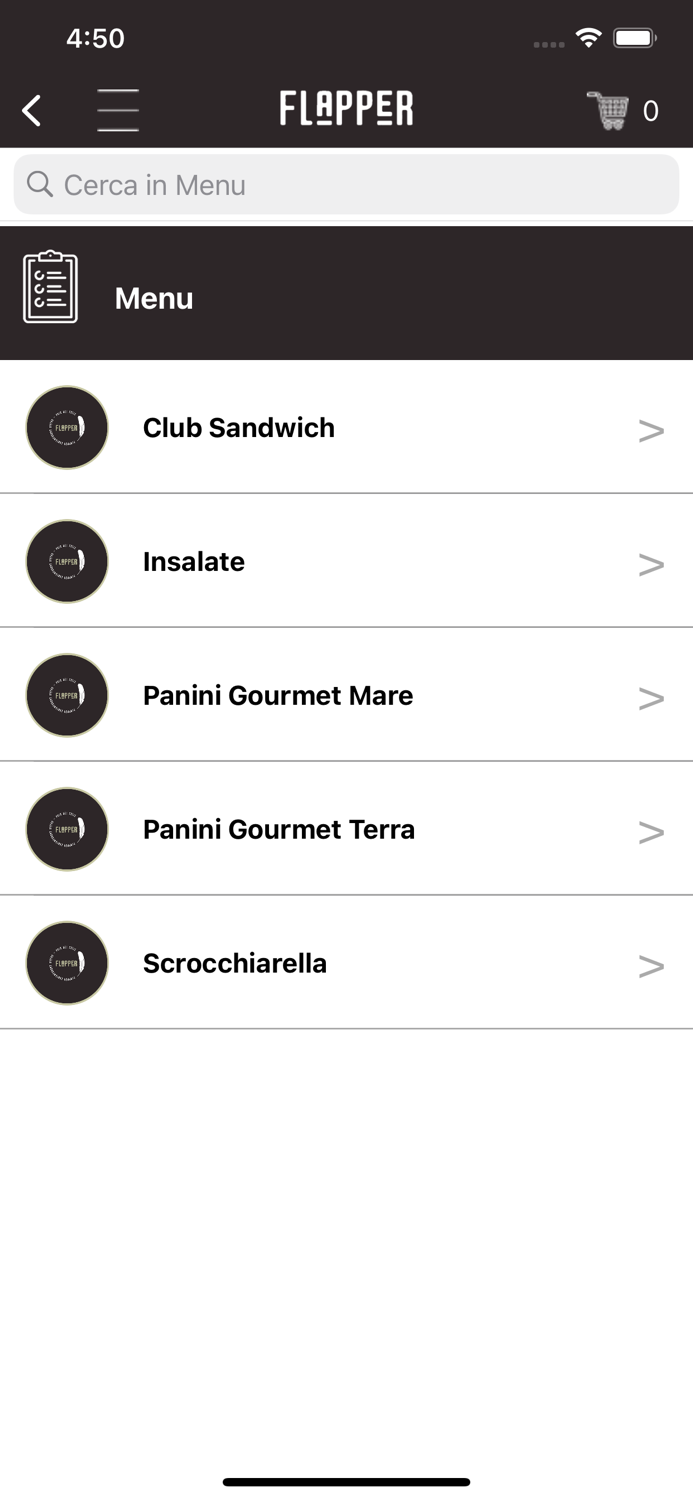Open the hamburger drawer menu
This screenshot has width=693, height=1500.
pyautogui.click(x=118, y=110)
